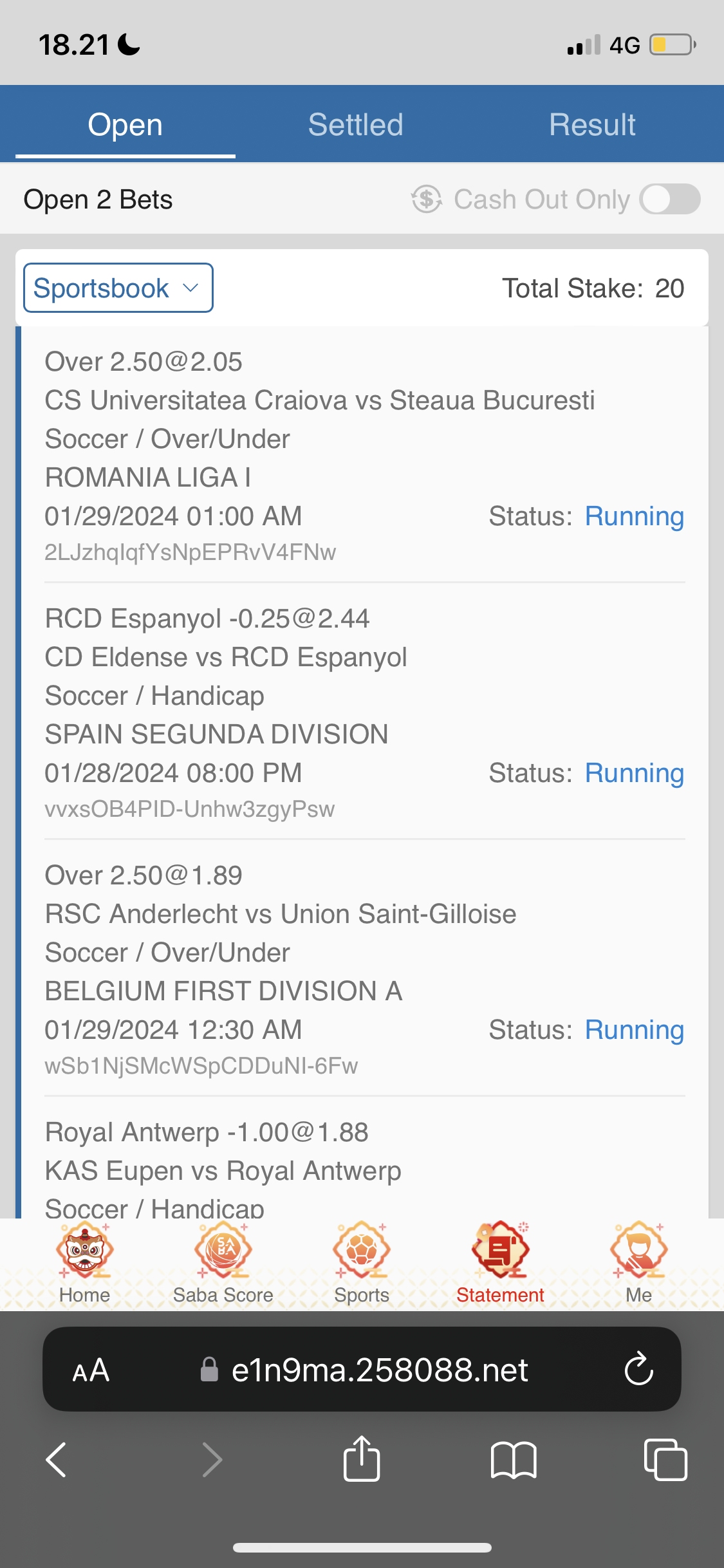
Task: Open Safari bookmarks
Action: (x=513, y=1459)
